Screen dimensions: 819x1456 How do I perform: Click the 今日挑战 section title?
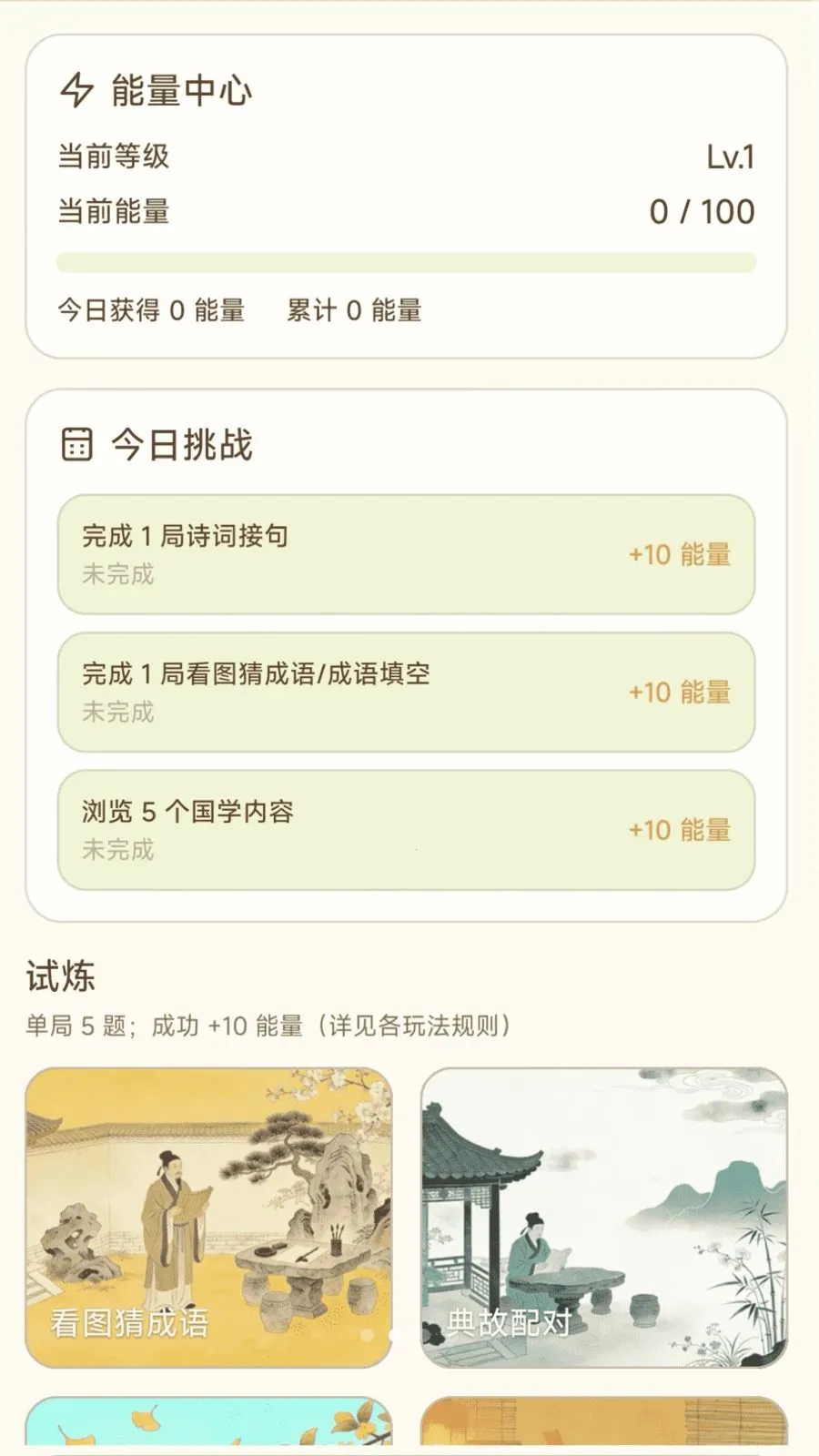point(180,446)
